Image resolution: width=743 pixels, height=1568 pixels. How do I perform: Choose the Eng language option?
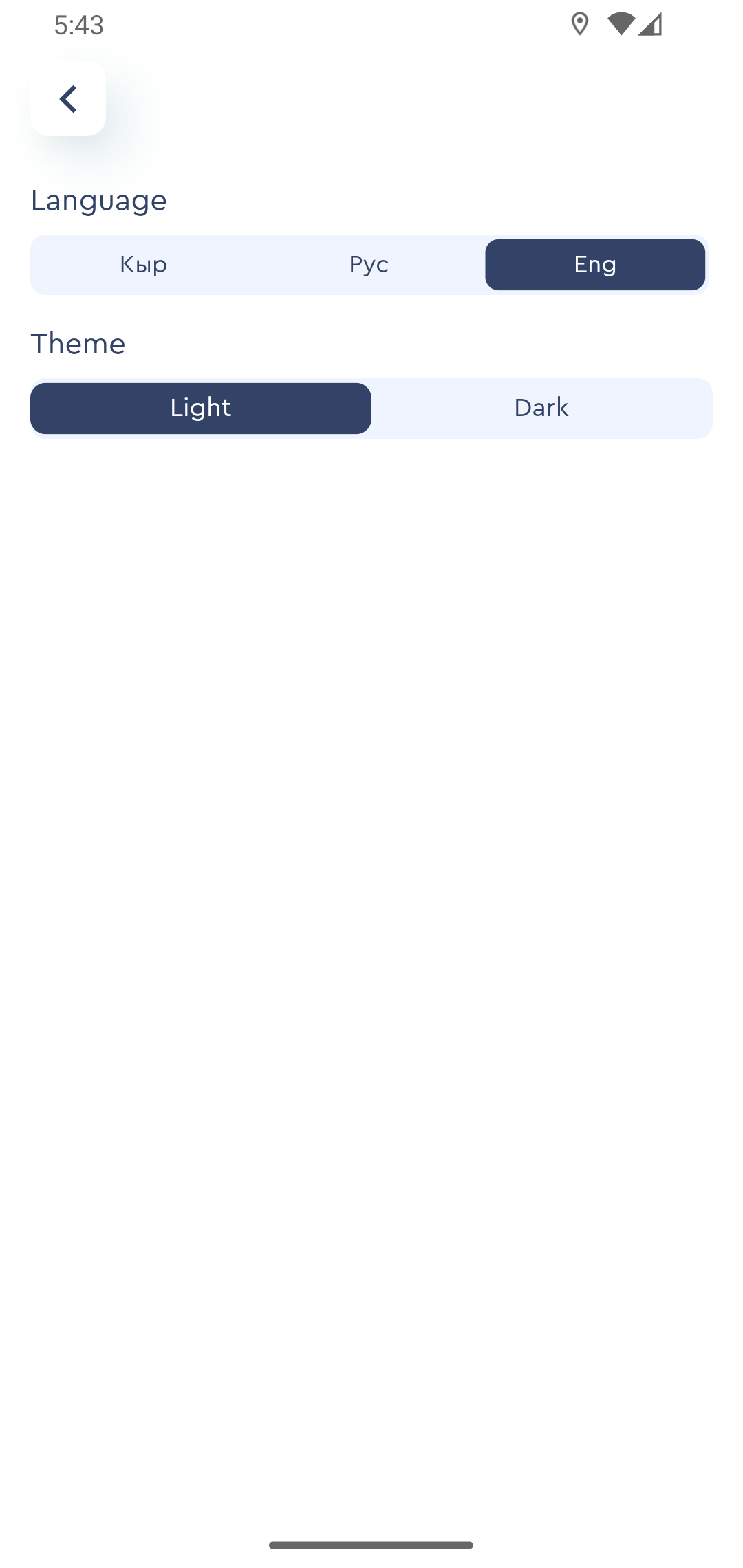tap(595, 265)
